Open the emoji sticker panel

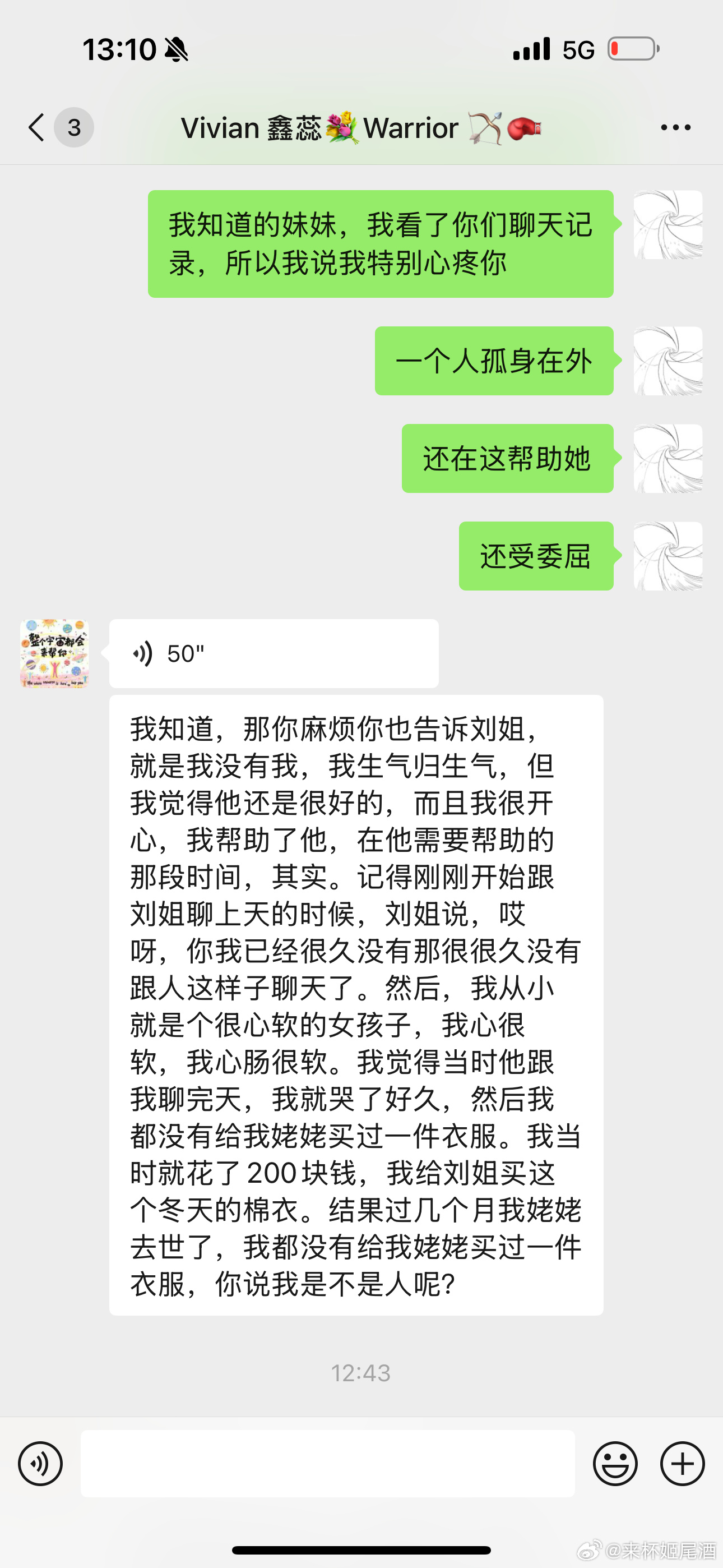pos(615,1463)
